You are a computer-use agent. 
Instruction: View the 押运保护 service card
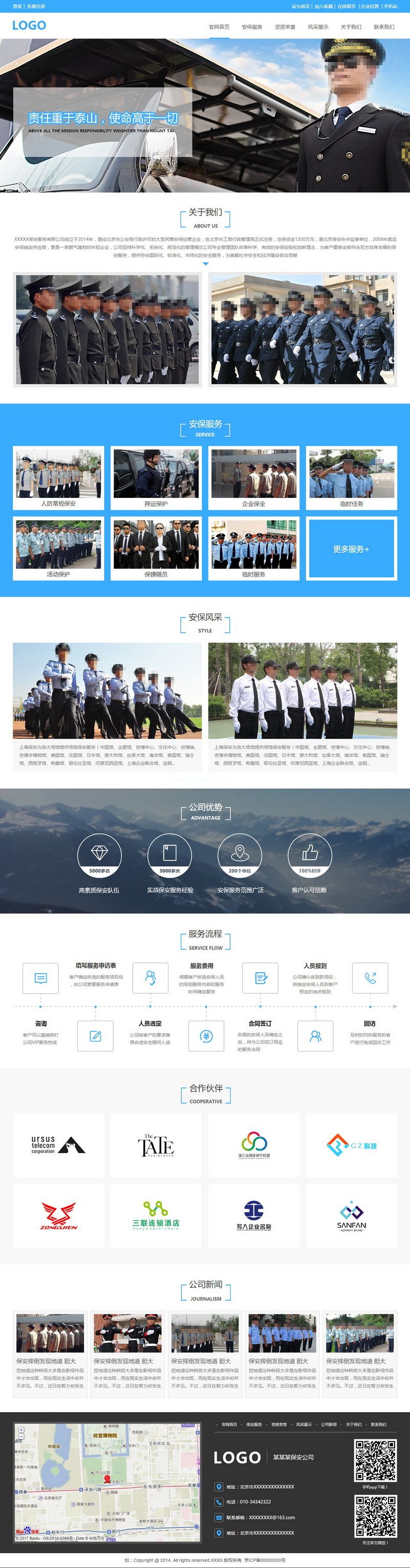156,478
